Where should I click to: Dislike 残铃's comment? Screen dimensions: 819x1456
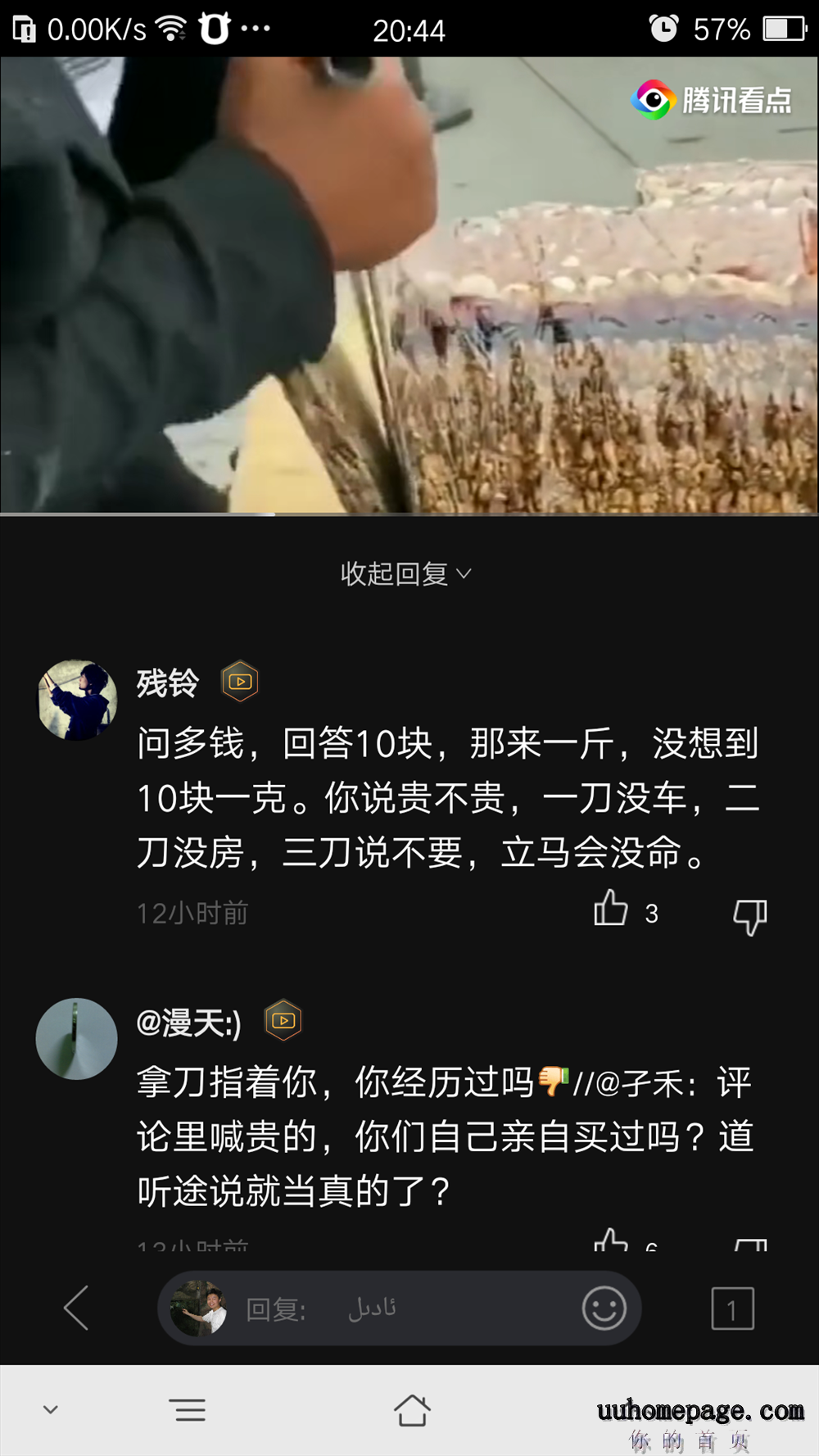(749, 915)
